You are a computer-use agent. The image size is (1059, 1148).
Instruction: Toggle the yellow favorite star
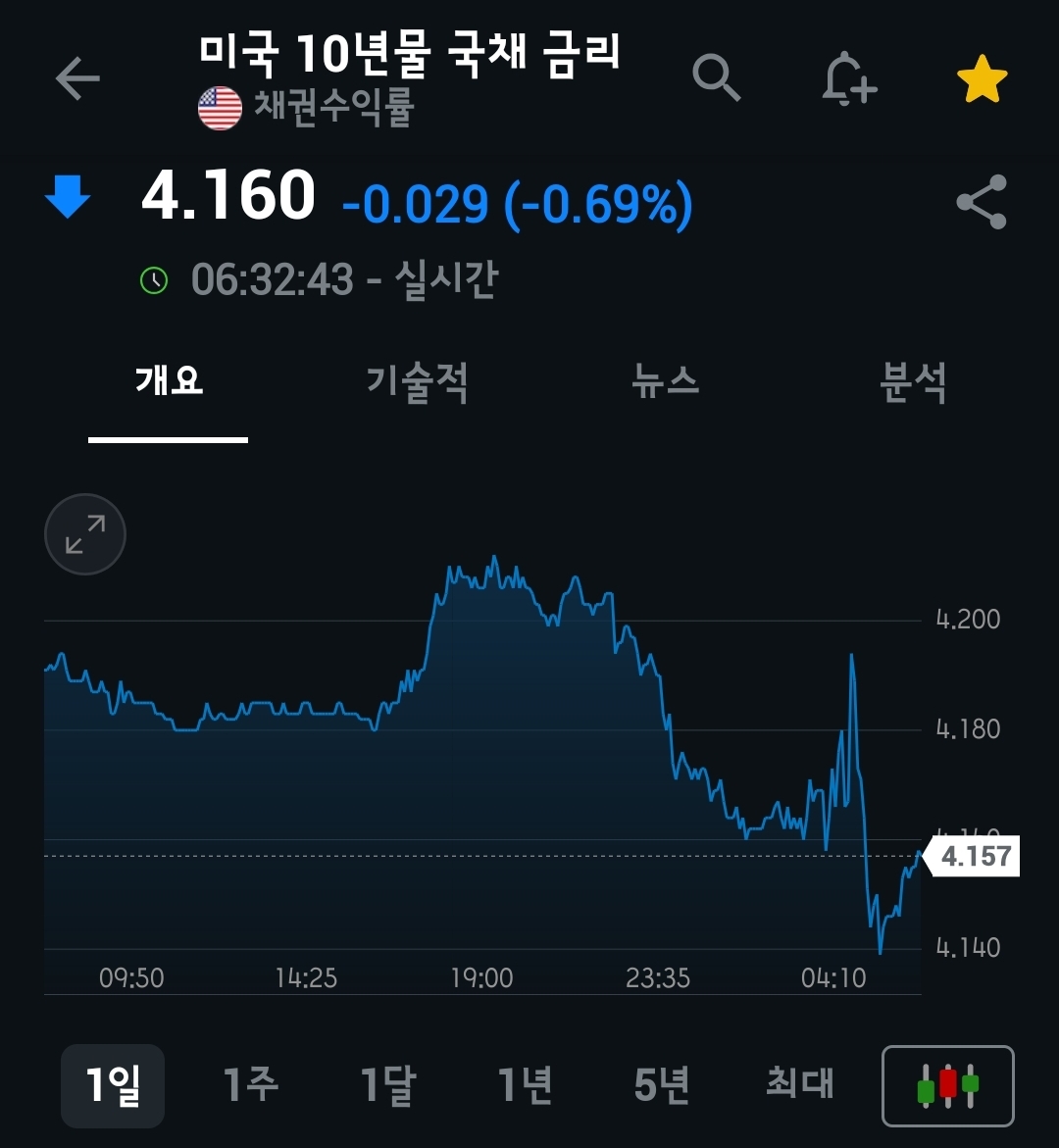click(982, 79)
